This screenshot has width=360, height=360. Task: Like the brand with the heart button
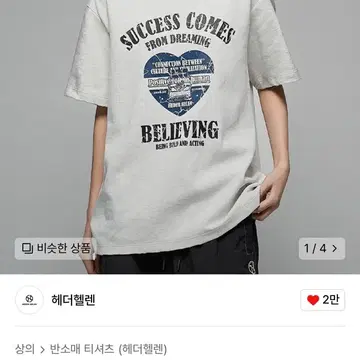tap(323, 300)
